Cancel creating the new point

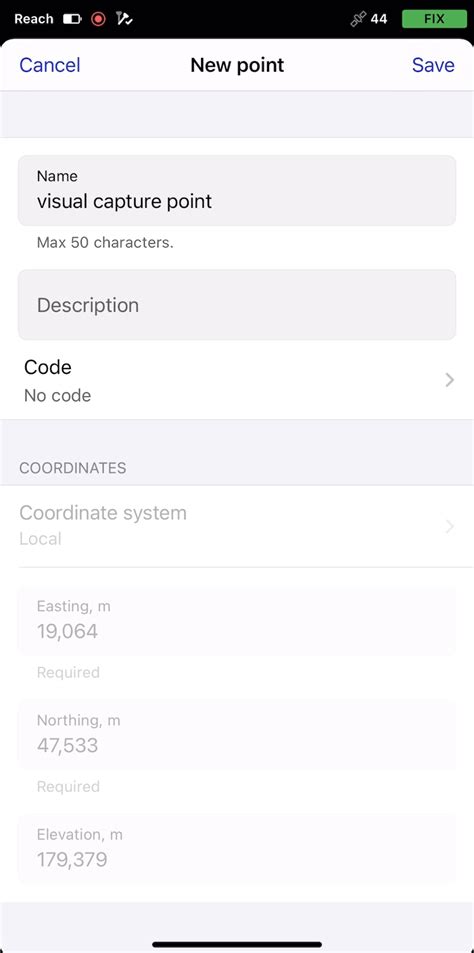50,65
